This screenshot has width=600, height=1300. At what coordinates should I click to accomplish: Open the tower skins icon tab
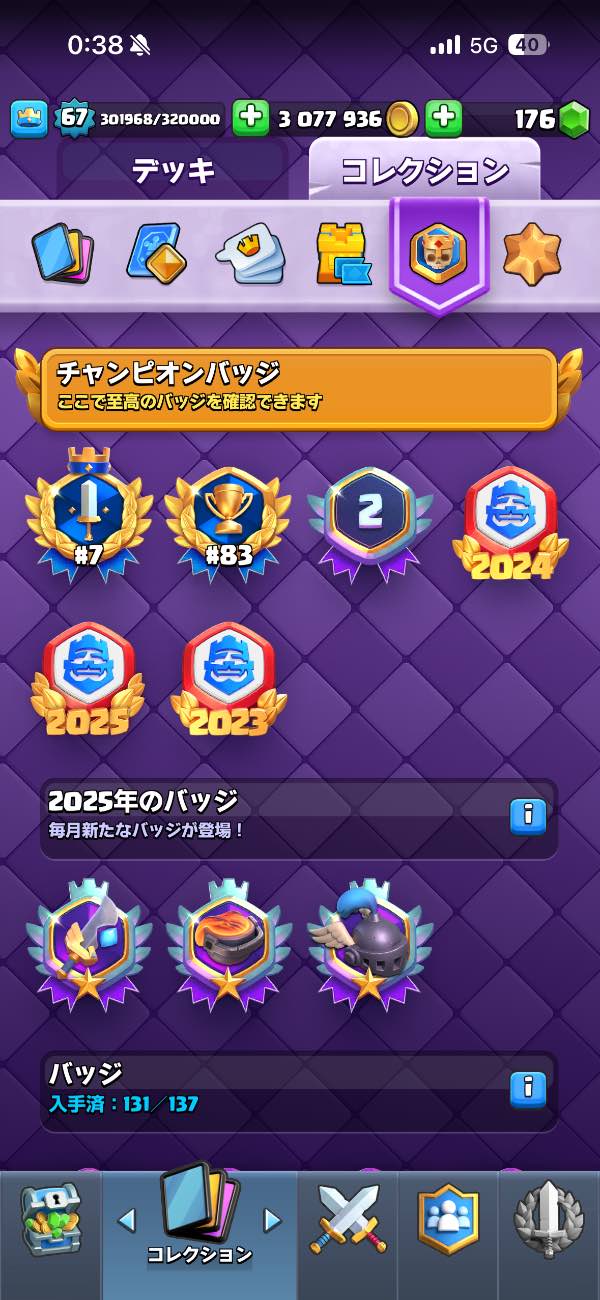[342, 253]
